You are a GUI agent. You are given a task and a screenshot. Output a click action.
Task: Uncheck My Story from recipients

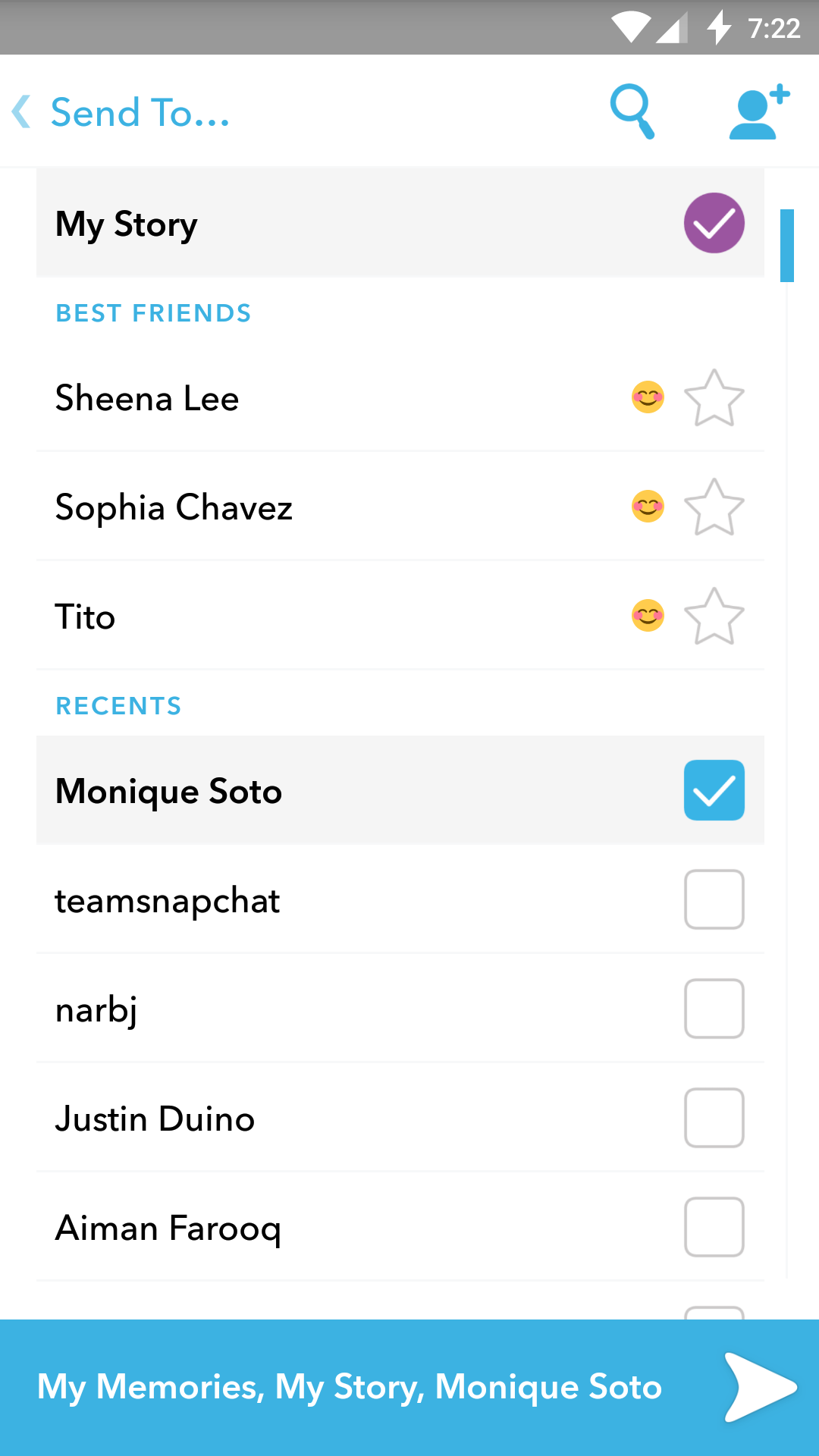click(x=714, y=223)
